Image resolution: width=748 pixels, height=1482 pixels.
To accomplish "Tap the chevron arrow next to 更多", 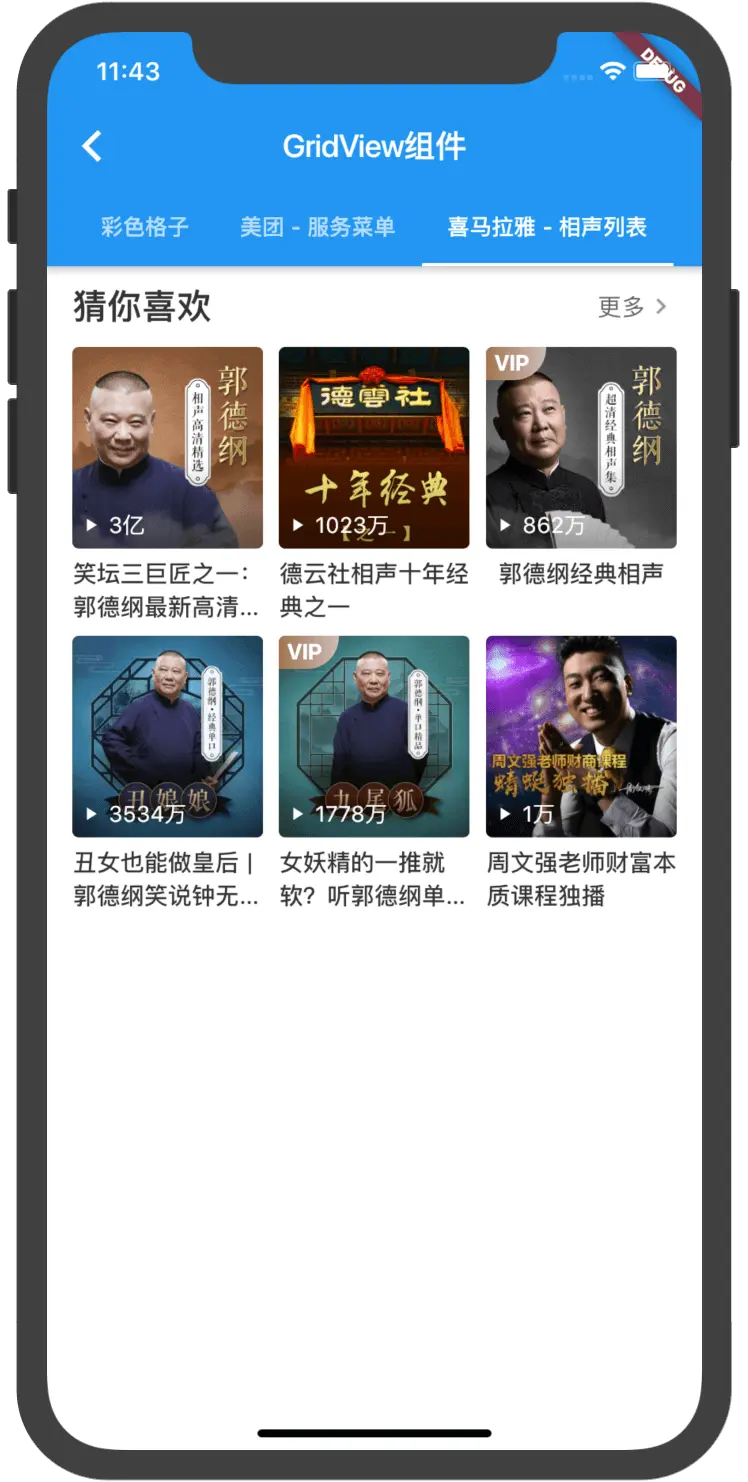I will 661,308.
